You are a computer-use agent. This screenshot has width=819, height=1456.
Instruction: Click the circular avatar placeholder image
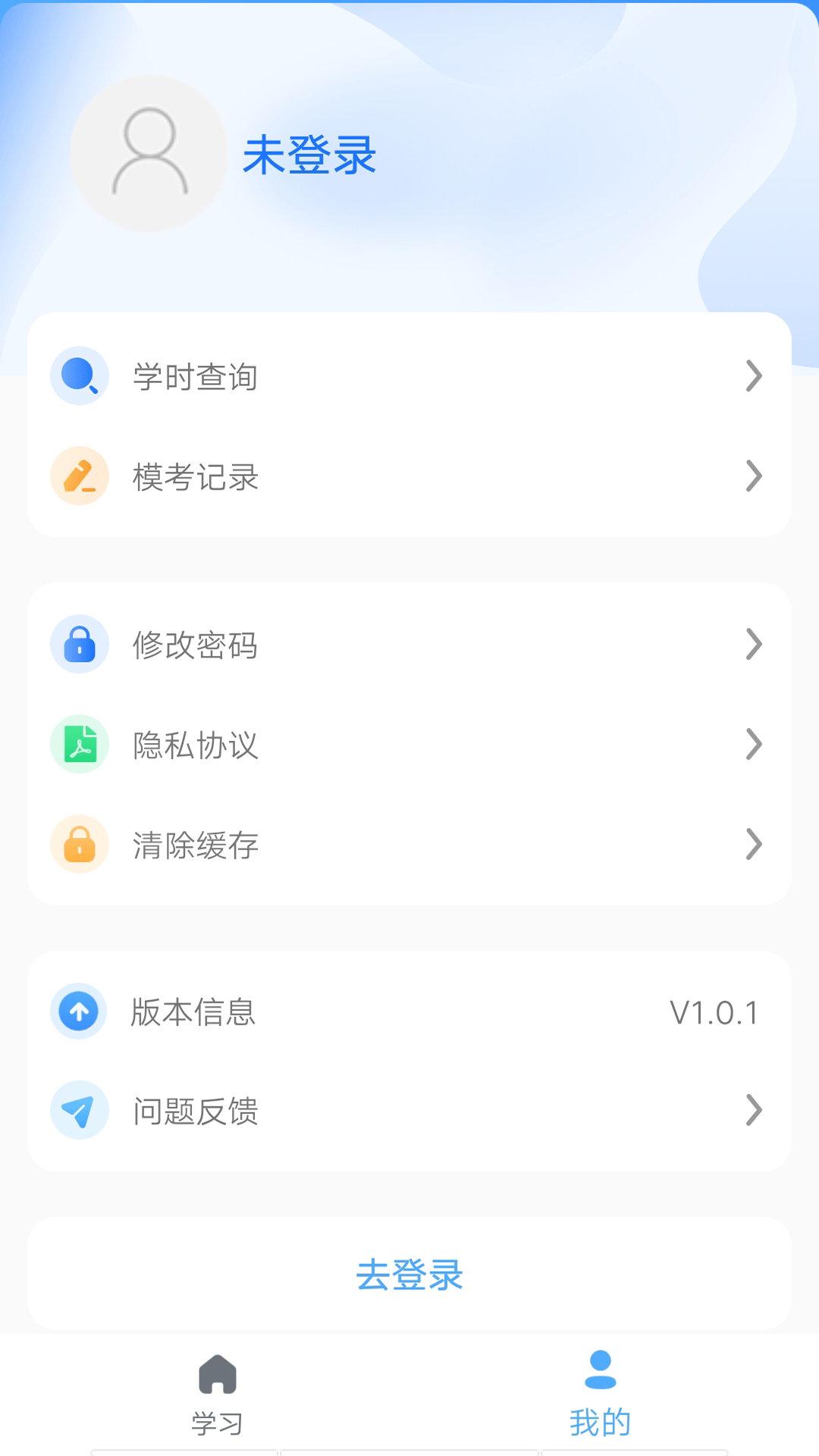(x=149, y=152)
